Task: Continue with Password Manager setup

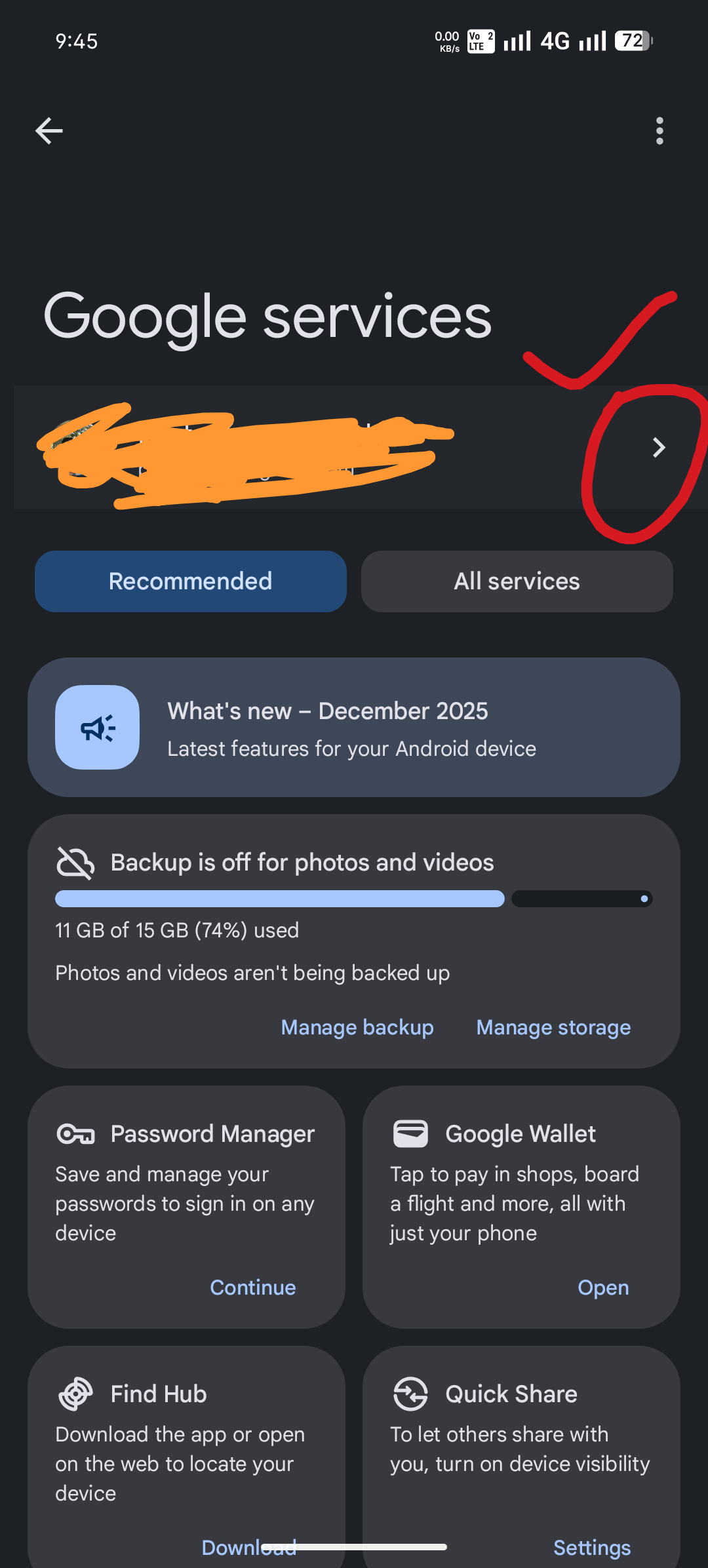Action: click(252, 1287)
